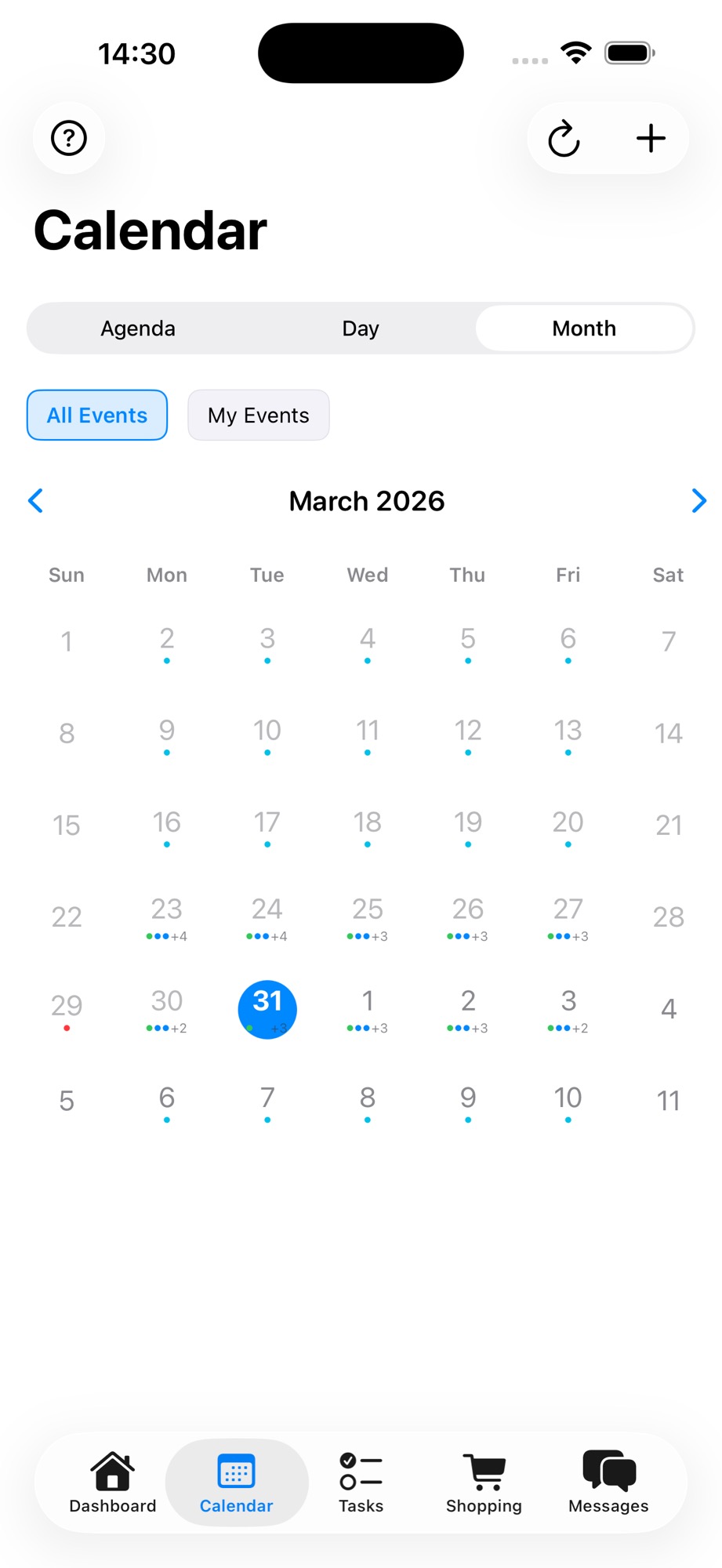Go to the next month
Image resolution: width=722 pixels, height=1568 pixels.
click(698, 501)
